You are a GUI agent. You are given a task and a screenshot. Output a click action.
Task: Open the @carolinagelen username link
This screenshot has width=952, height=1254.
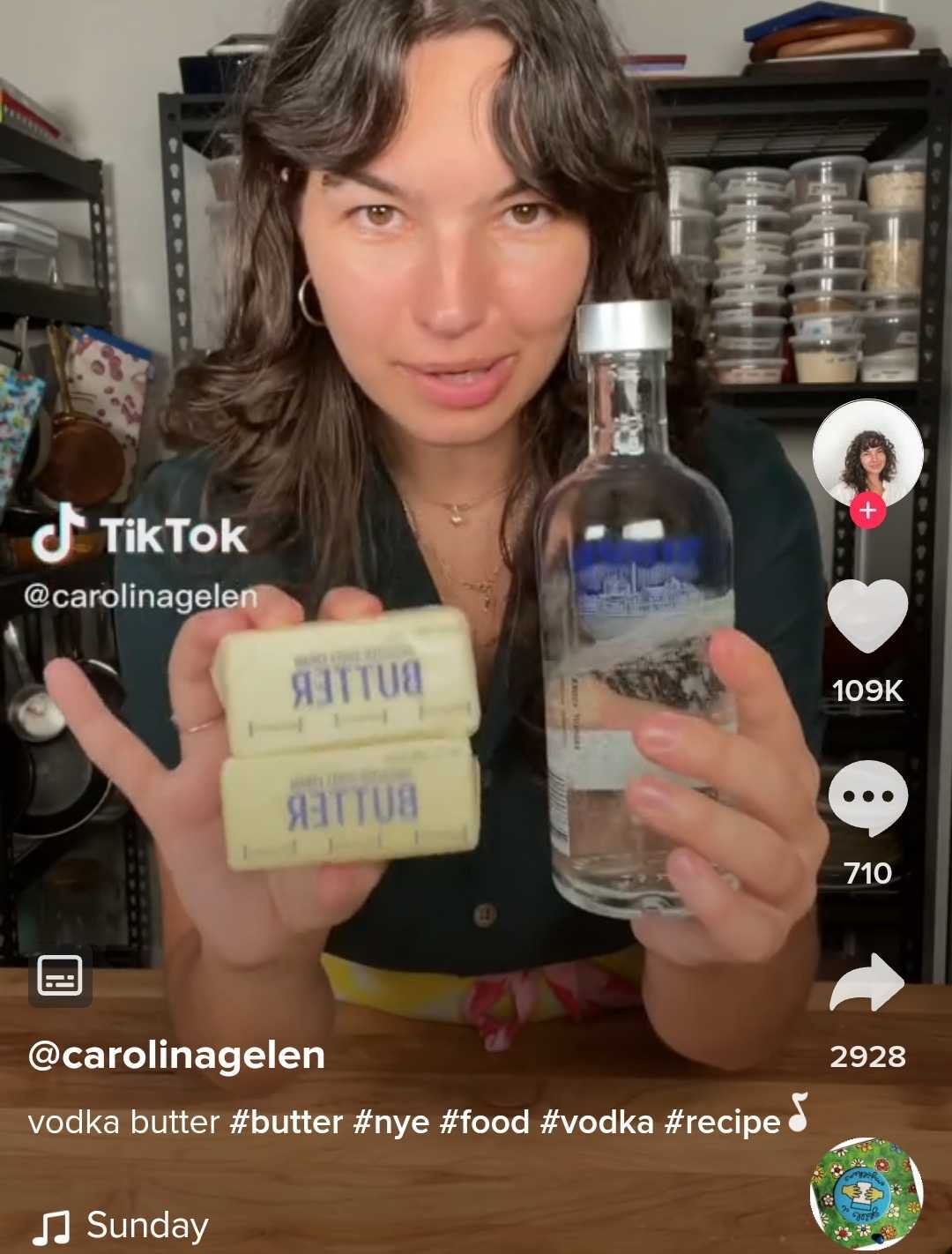click(176, 1055)
